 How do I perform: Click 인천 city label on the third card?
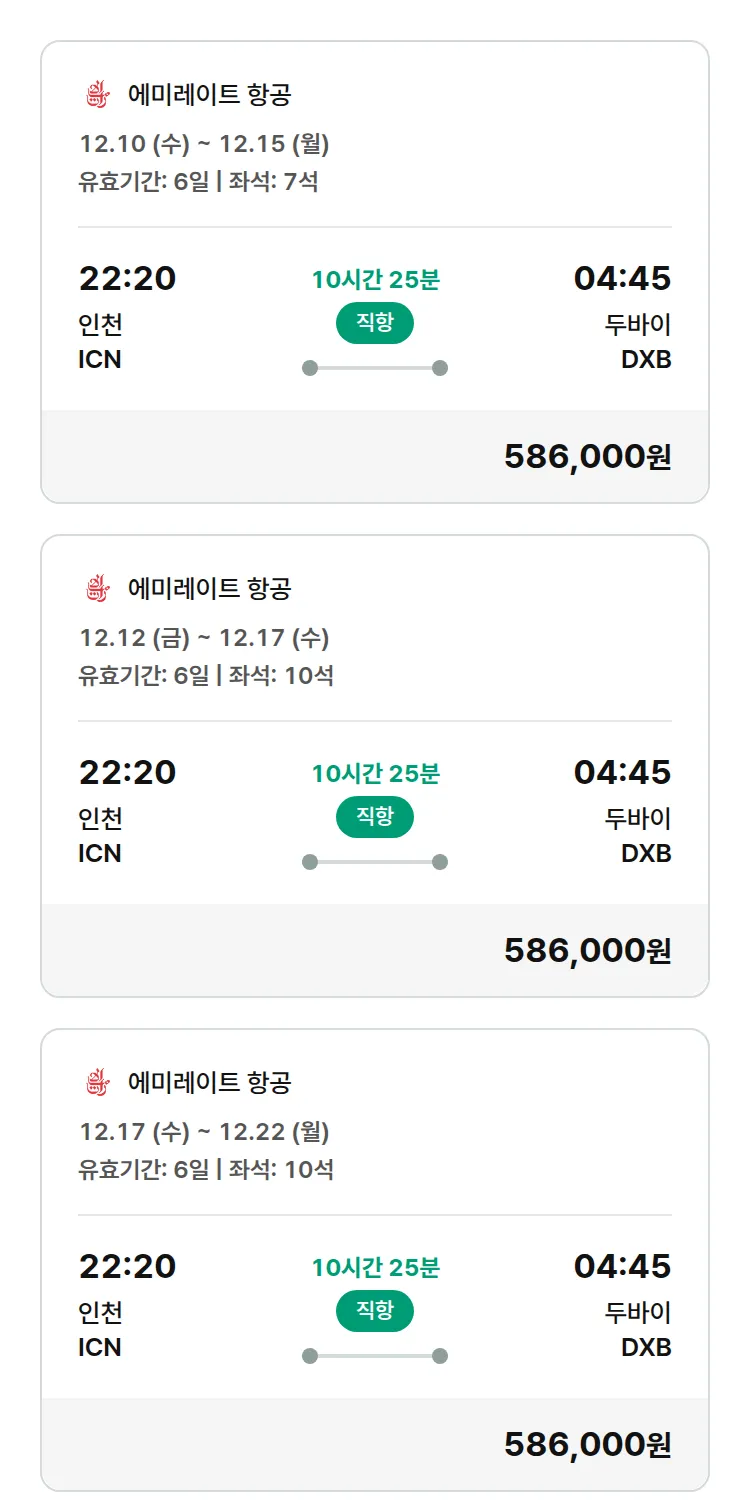pyautogui.click(x=99, y=1313)
